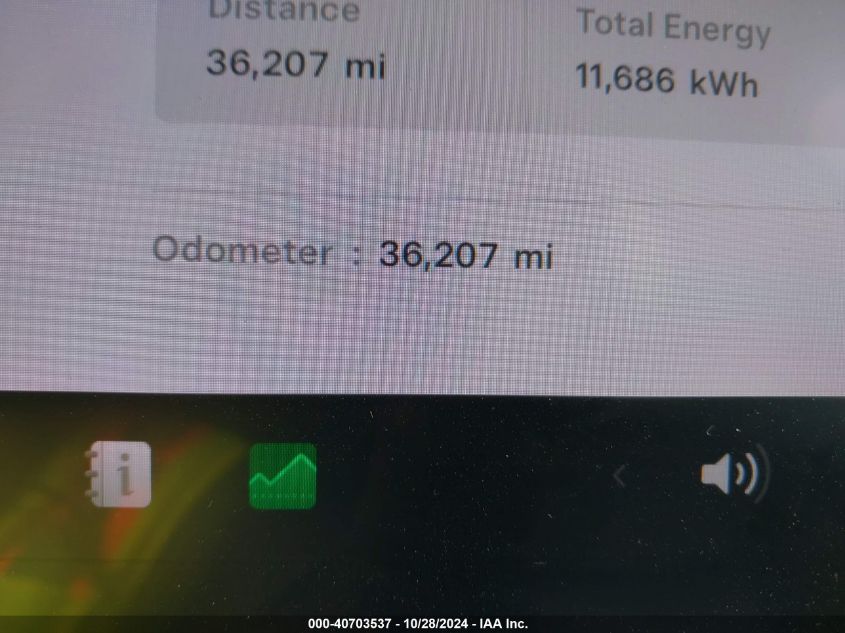The image size is (845, 633).
Task: Tap the speaker volume icon
Action: click(x=733, y=473)
